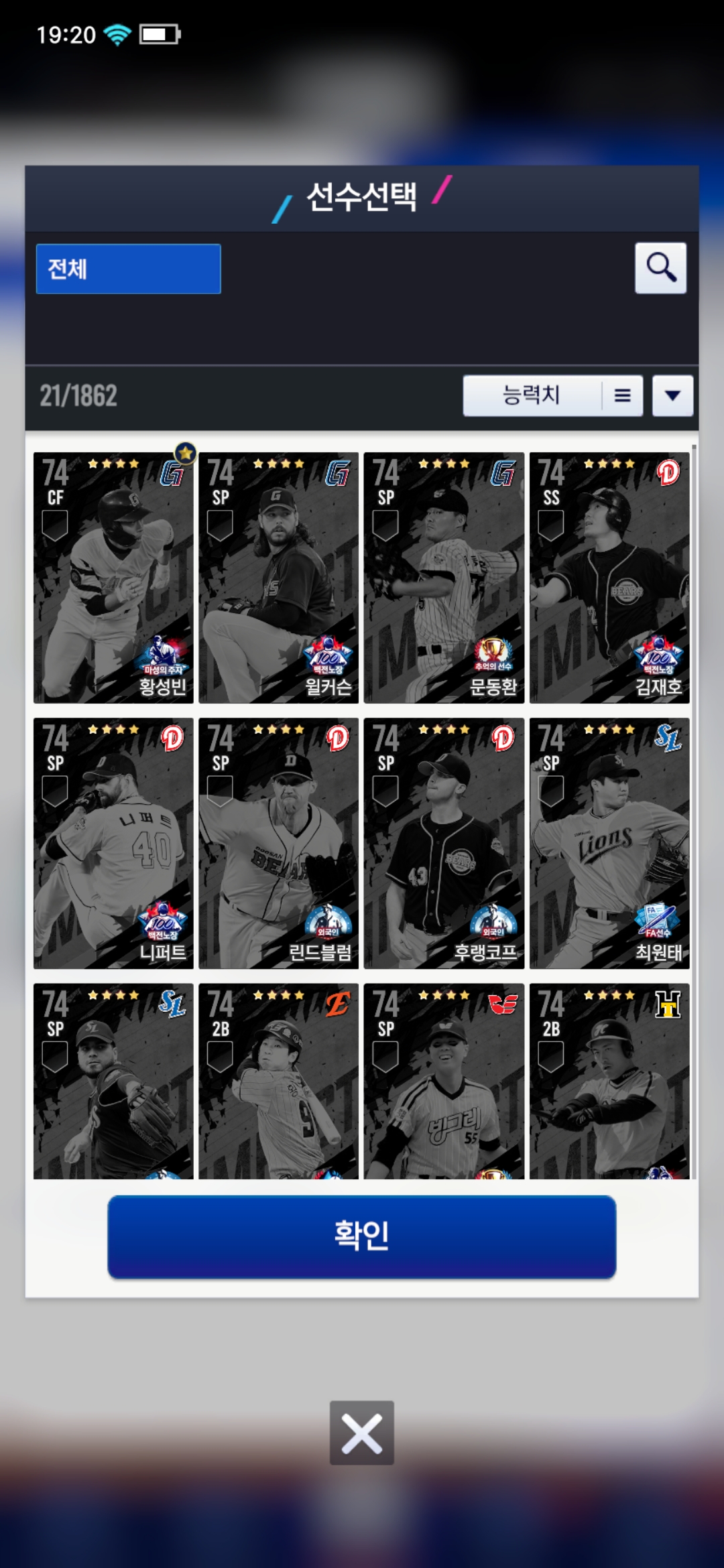Choose the 린드블럼 SP player card
The width and height of the screenshot is (724, 1568).
278,843
